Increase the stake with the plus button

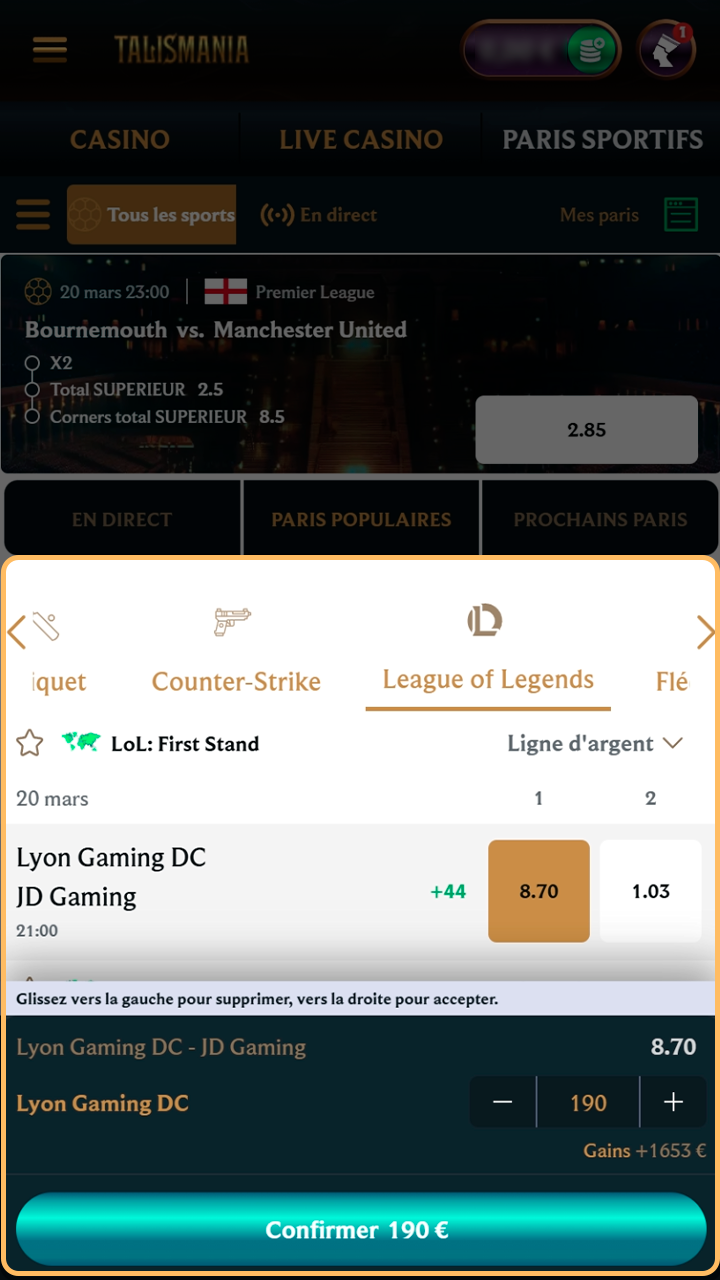(x=673, y=1102)
